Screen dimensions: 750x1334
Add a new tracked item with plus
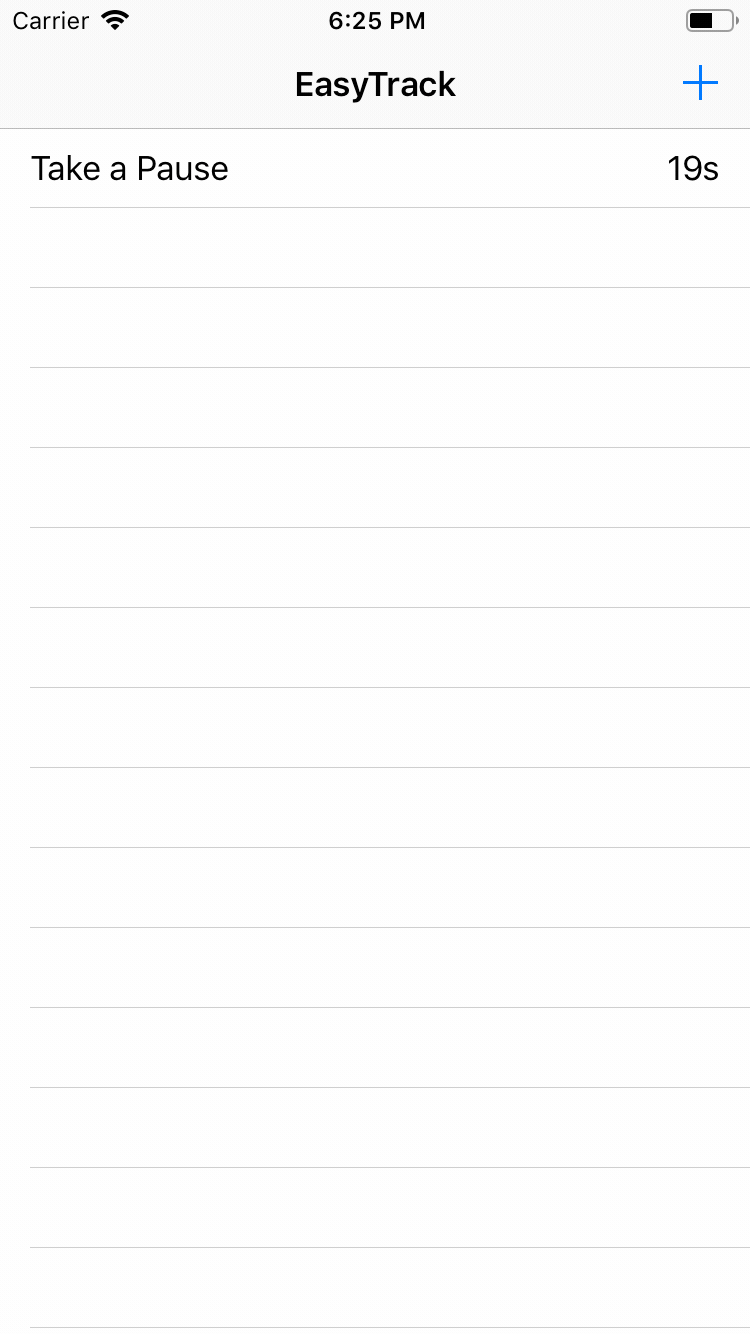click(x=700, y=84)
